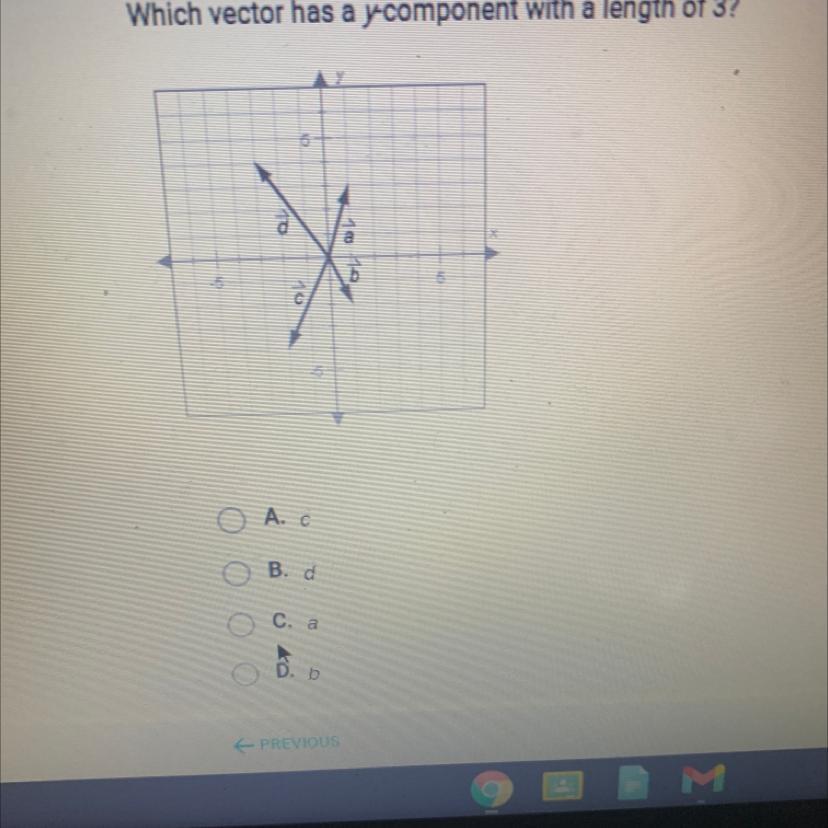Viewport: 828px width, 828px height.
Task: Pick answer option C. a
Action: 240,624
